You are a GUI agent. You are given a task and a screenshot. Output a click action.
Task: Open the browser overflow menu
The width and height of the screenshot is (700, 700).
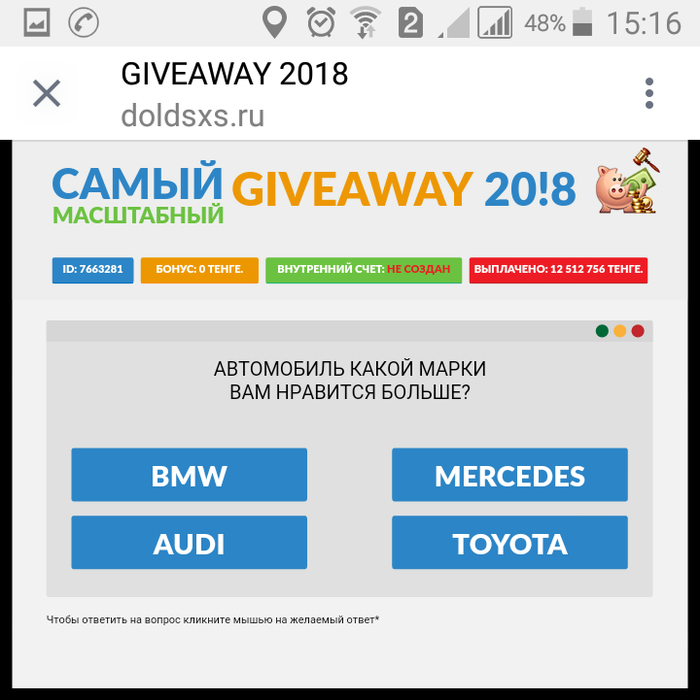click(649, 94)
